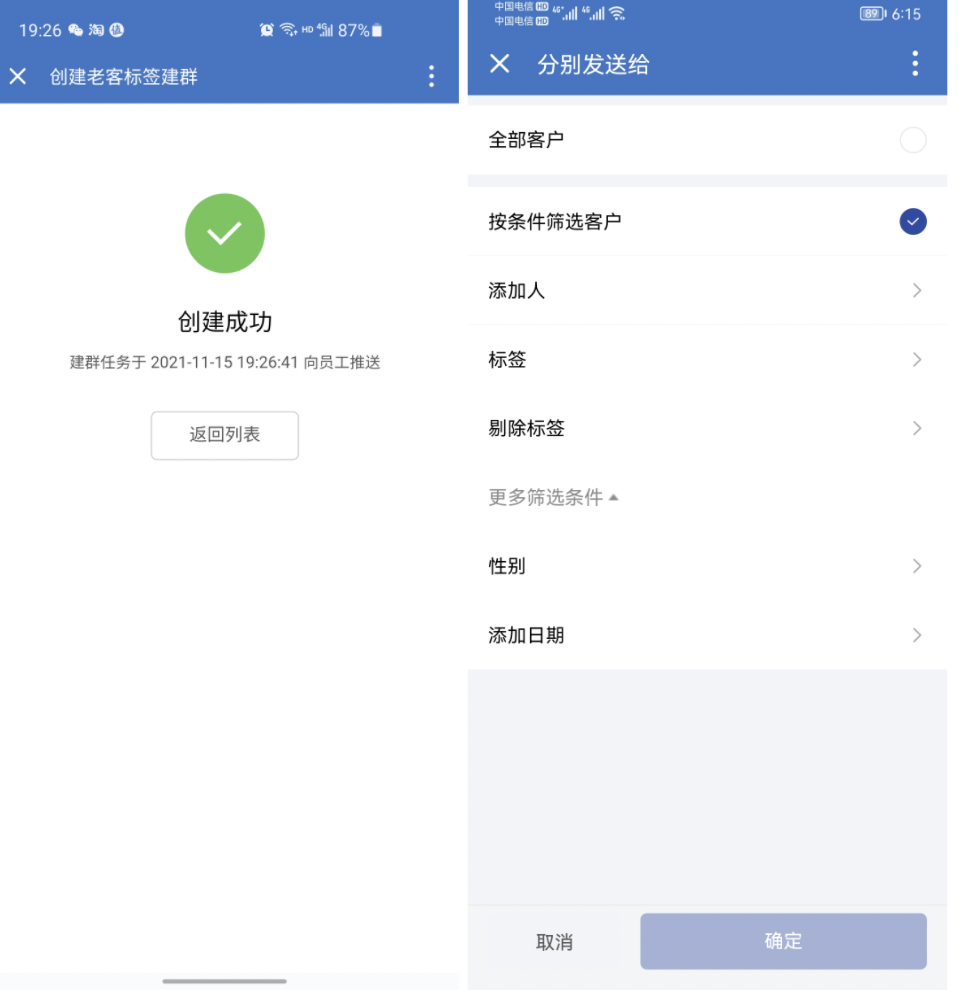Close the 创建老客标签建群 page
968x1000 pixels.
(x=18, y=76)
